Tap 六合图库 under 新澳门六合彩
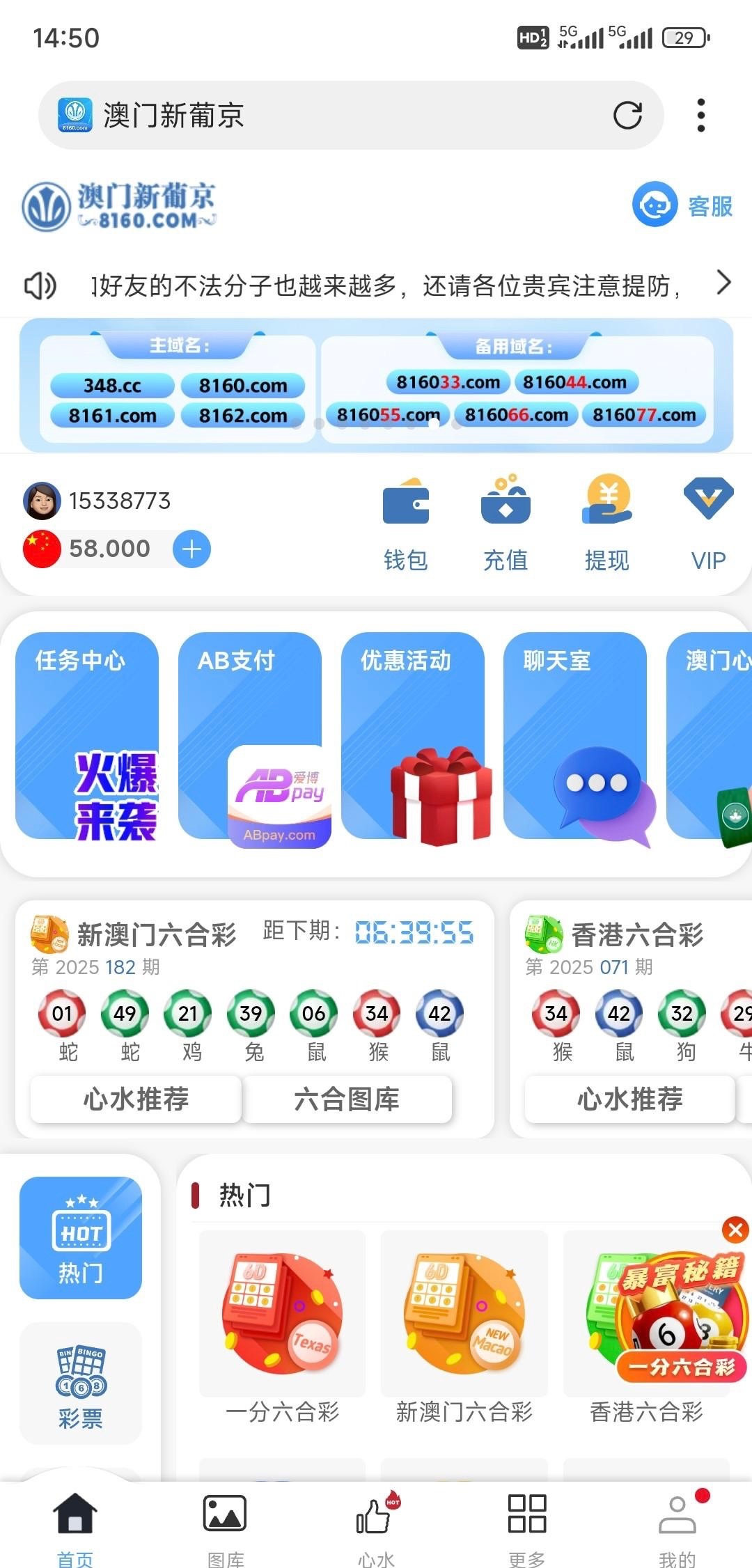Image resolution: width=752 pixels, height=1568 pixels. [x=347, y=1099]
